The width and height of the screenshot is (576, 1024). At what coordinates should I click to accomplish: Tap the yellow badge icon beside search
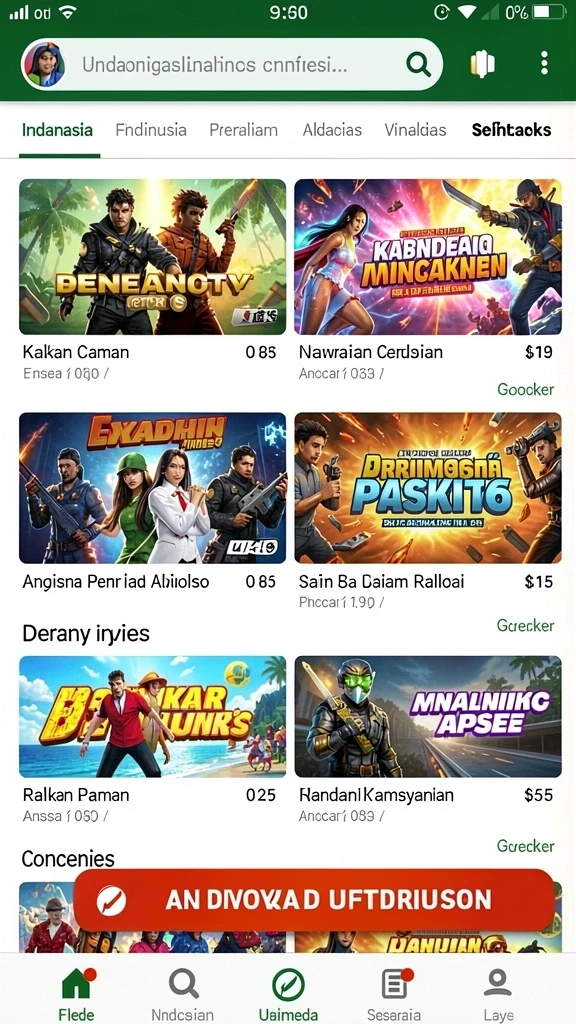pos(483,64)
